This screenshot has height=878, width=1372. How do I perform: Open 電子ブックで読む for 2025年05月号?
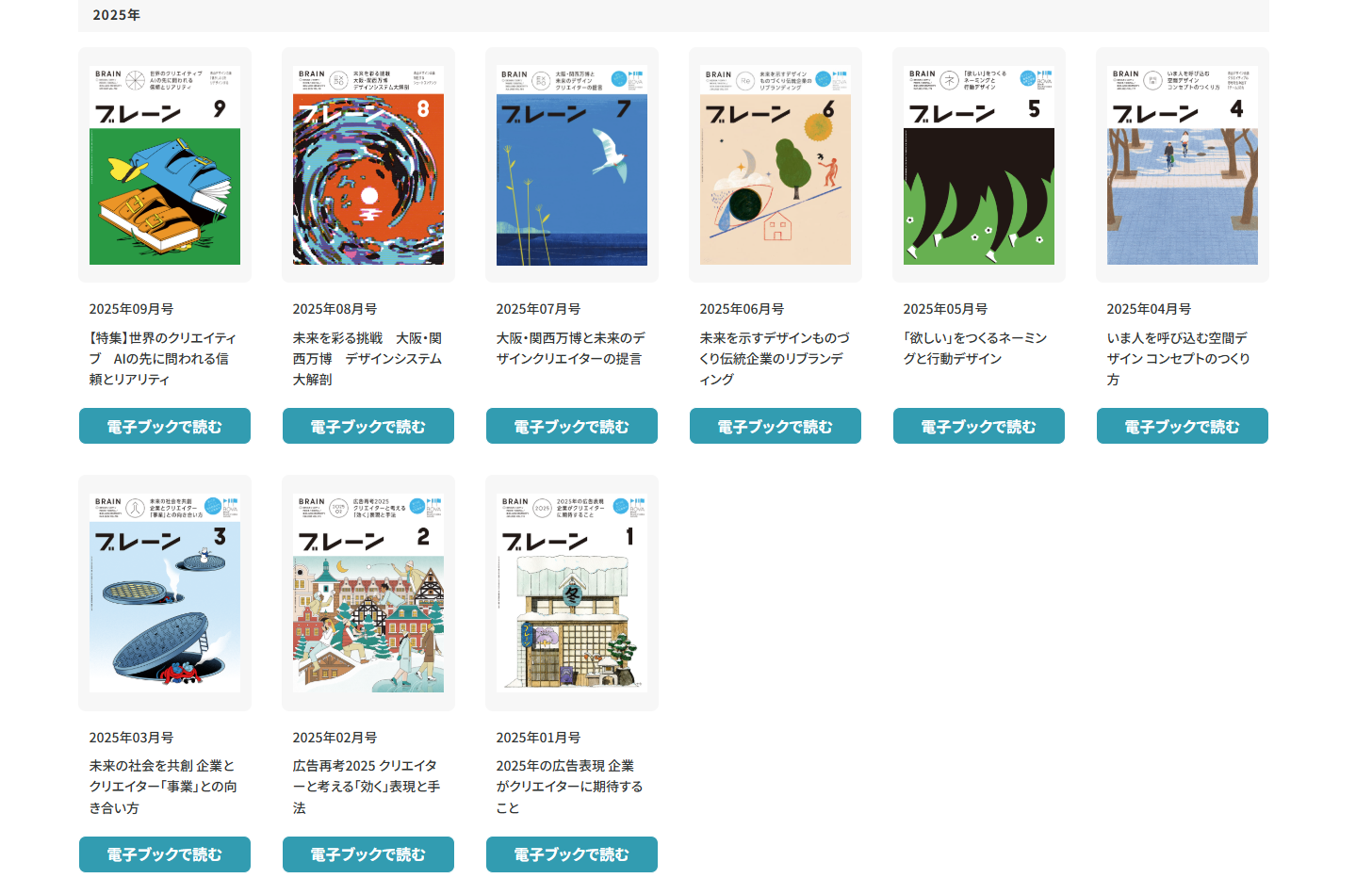pyautogui.click(x=979, y=426)
